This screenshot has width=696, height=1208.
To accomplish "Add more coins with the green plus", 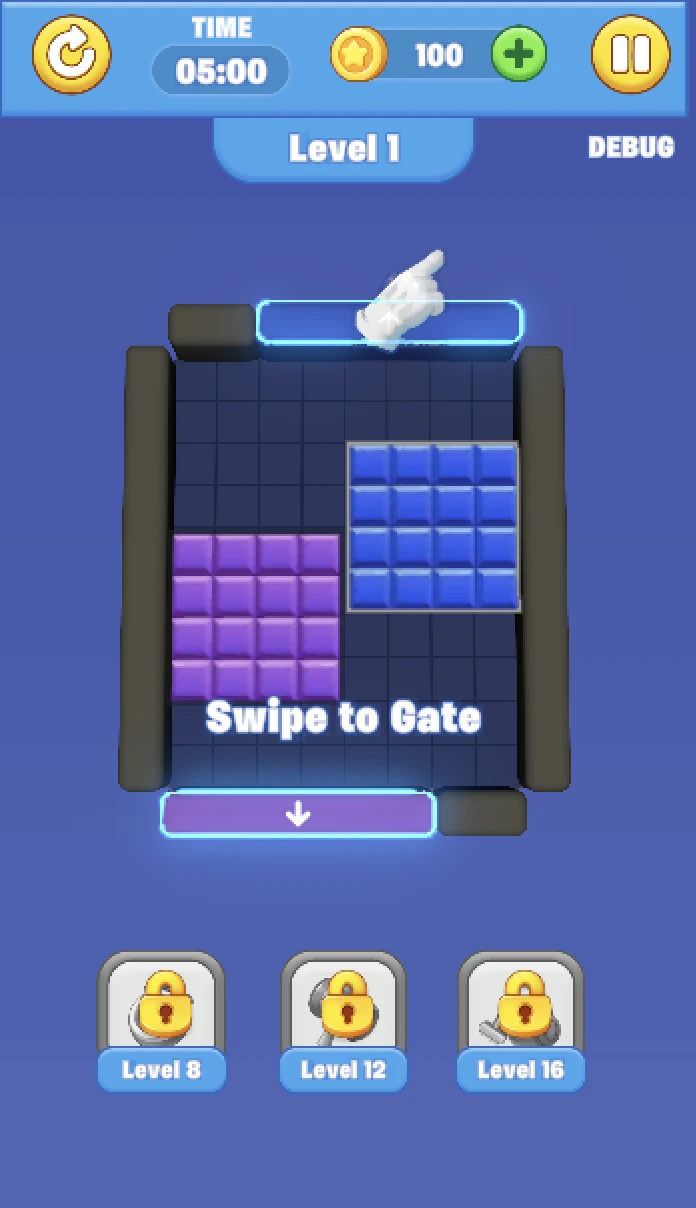I will click(x=519, y=54).
